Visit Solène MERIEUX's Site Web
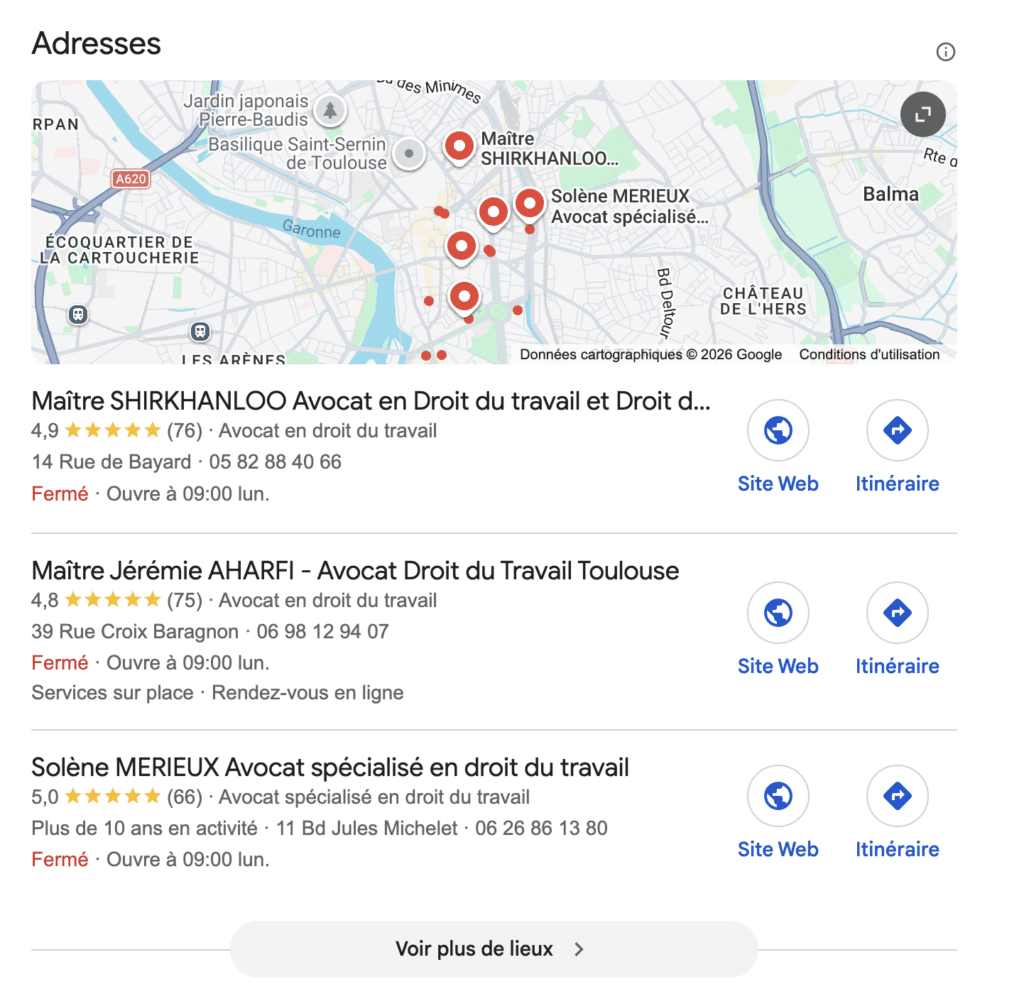The height and width of the screenshot is (994, 1024). [x=778, y=813]
